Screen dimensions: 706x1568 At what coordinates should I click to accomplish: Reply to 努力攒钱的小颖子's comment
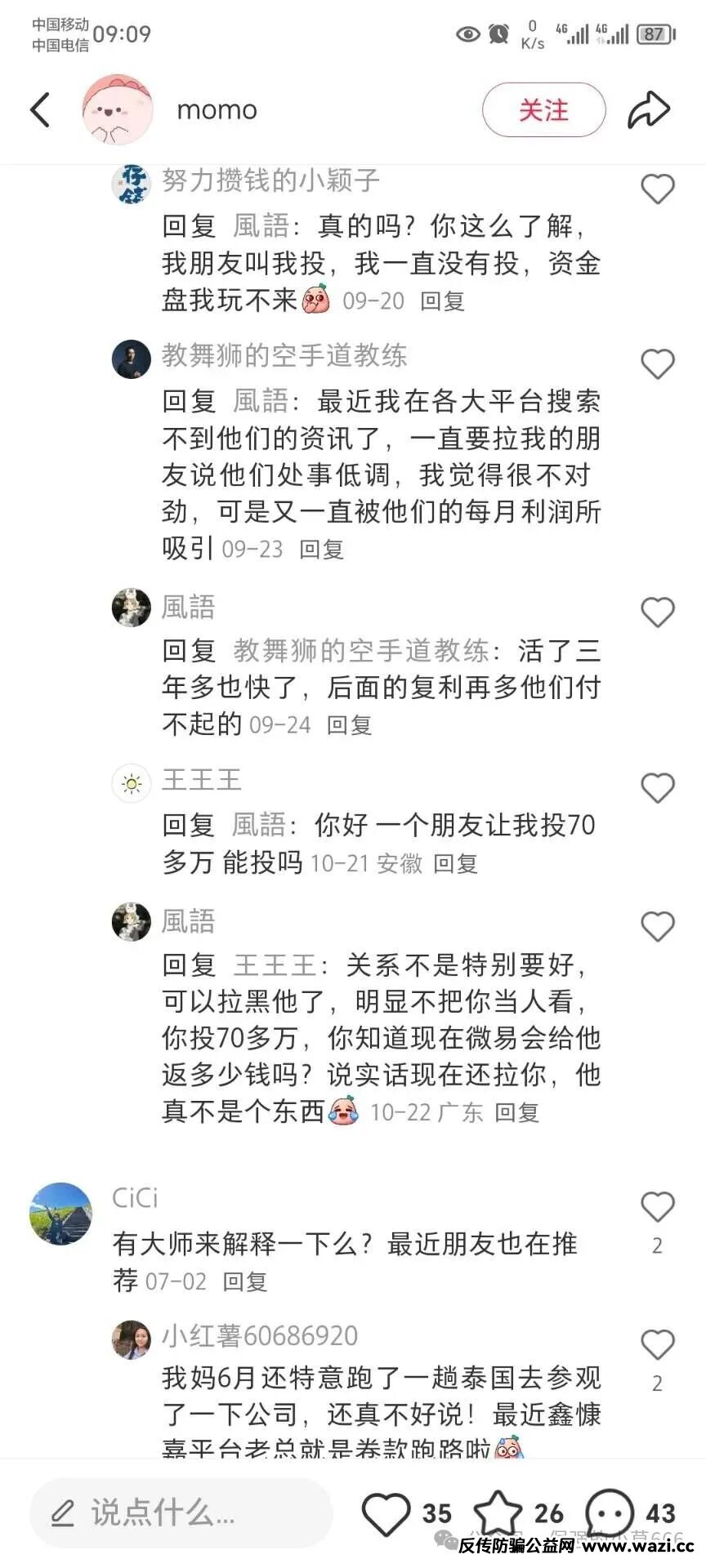[x=442, y=301]
